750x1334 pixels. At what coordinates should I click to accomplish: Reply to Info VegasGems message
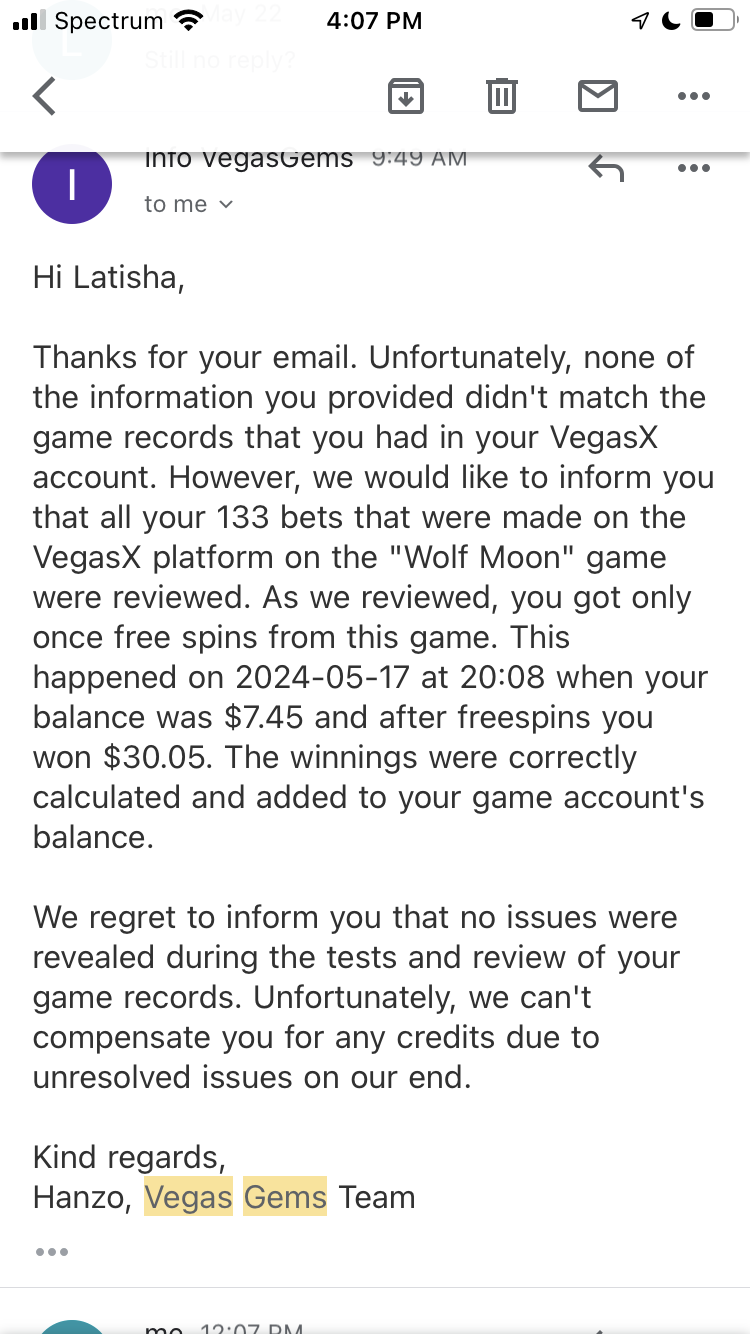(x=606, y=169)
